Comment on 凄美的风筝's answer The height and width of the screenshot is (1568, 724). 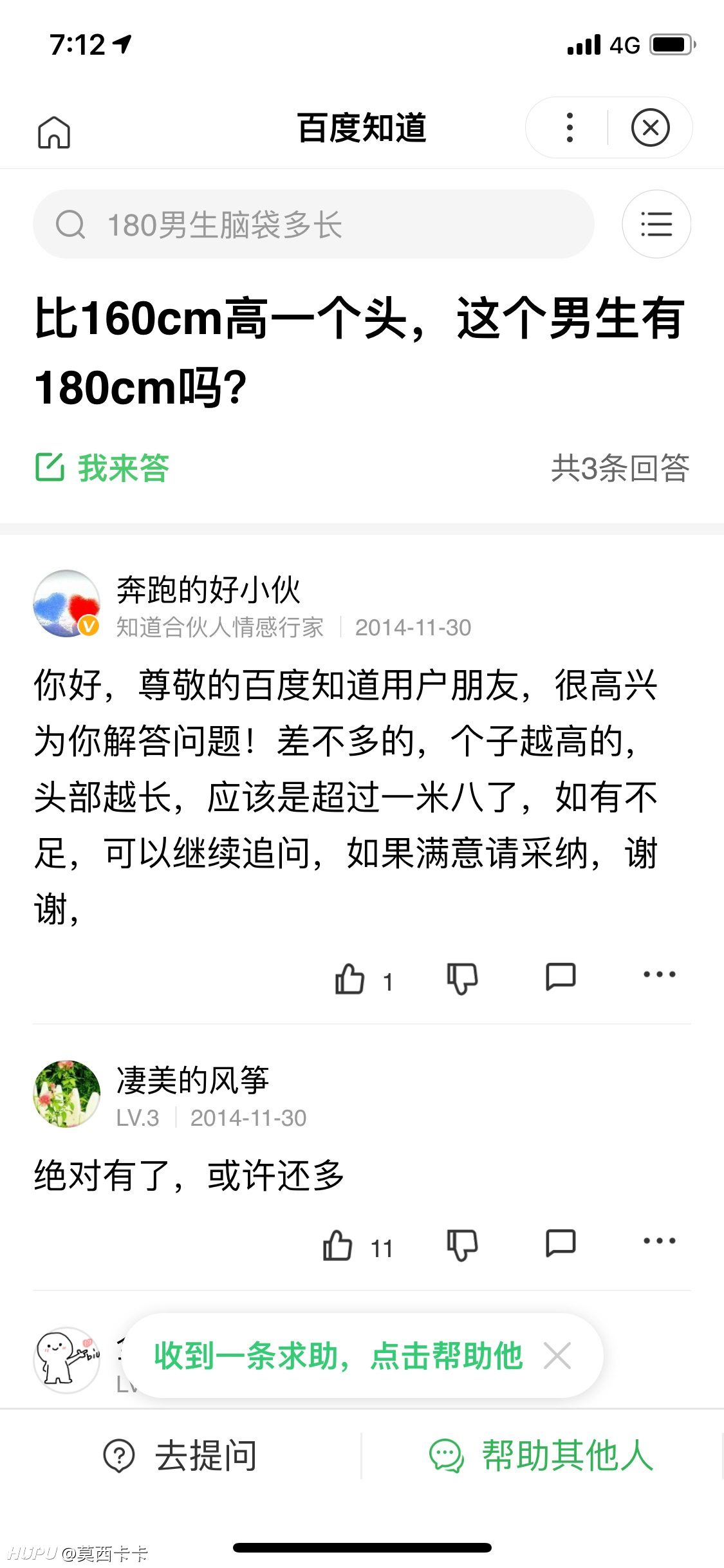pyautogui.click(x=561, y=1243)
